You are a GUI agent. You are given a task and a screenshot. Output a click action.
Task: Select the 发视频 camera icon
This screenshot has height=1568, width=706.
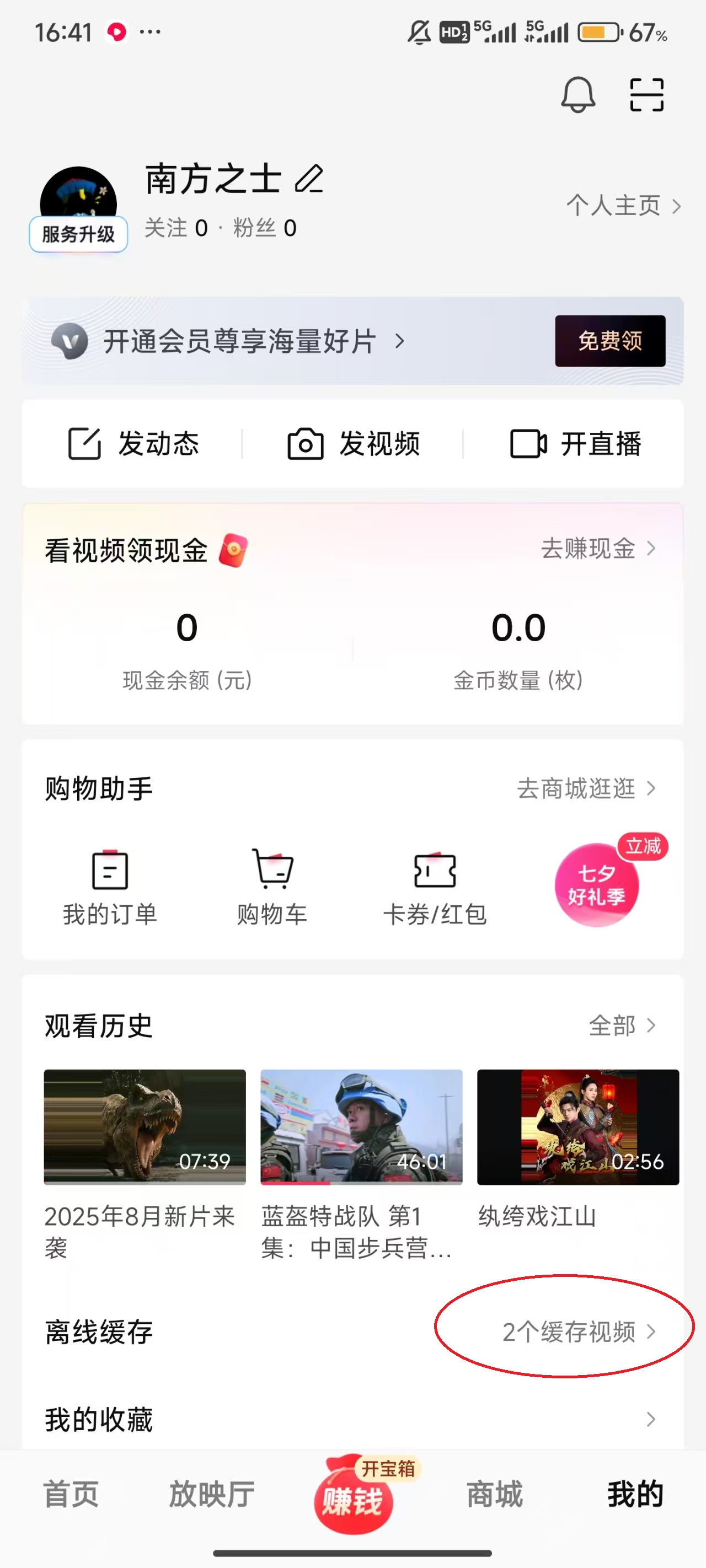pyautogui.click(x=306, y=443)
